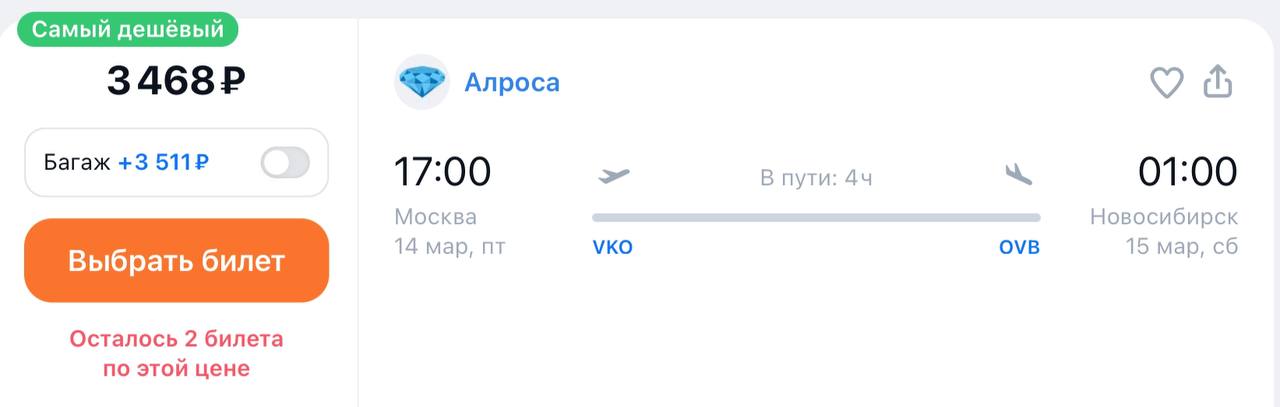Tap the orange Выбрать билет button
This screenshot has height=407, width=1280.
(x=176, y=261)
